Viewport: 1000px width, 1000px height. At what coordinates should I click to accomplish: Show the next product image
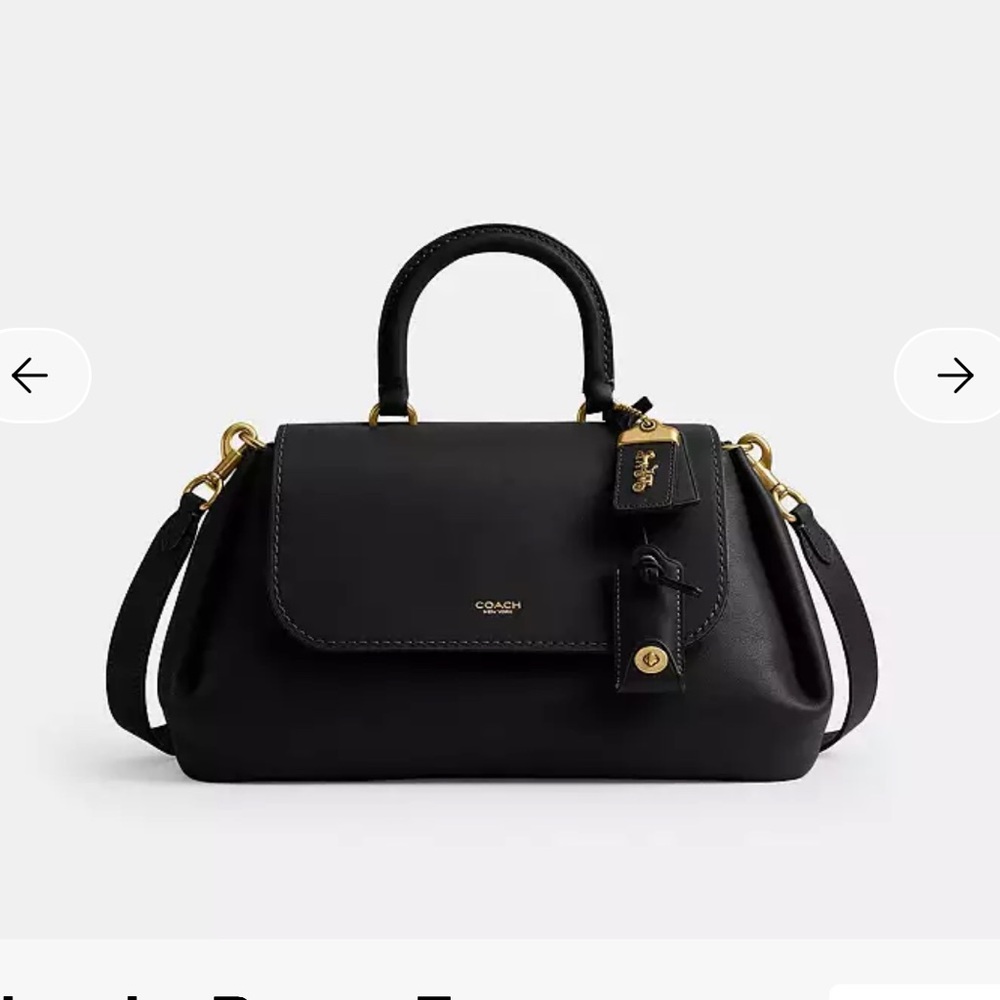pos(955,375)
